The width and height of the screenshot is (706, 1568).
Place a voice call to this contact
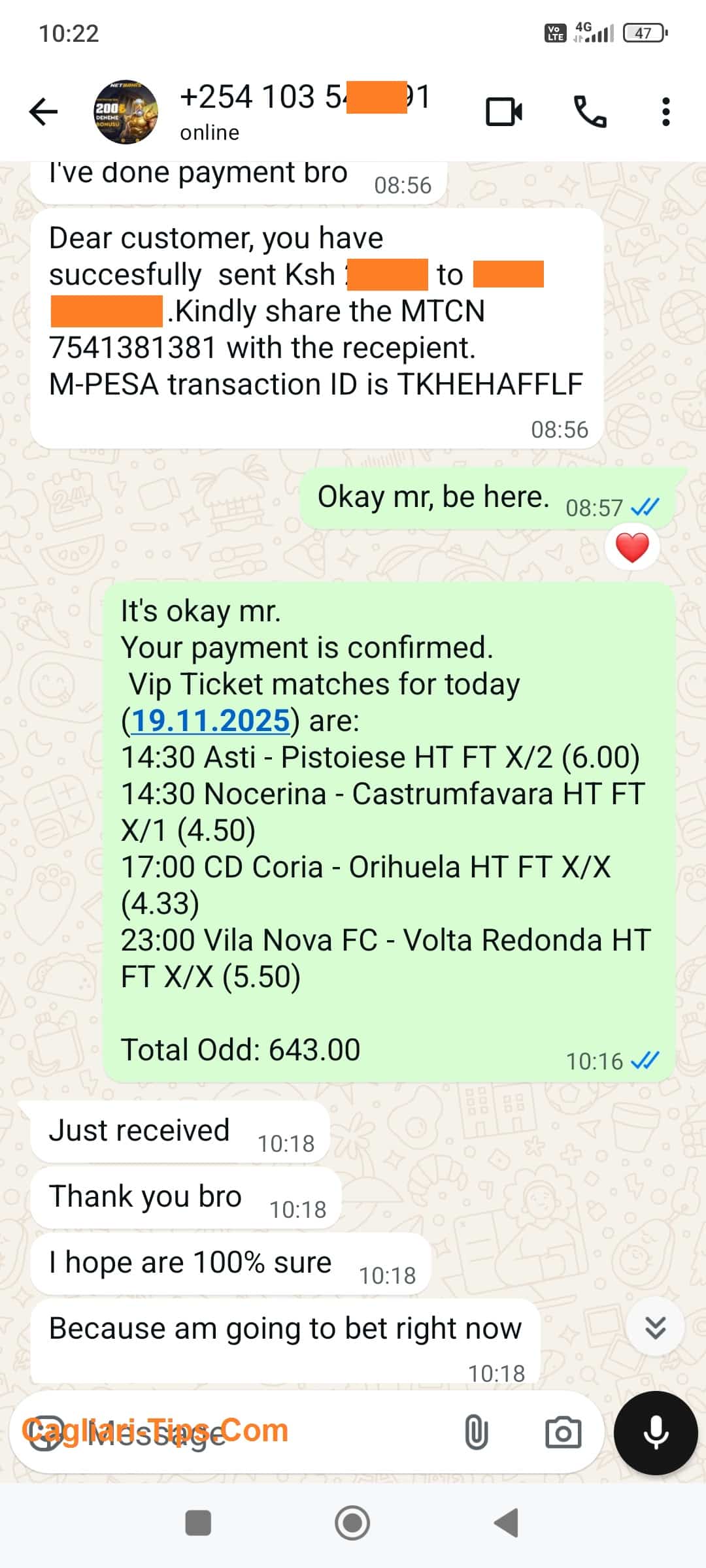[x=590, y=112]
